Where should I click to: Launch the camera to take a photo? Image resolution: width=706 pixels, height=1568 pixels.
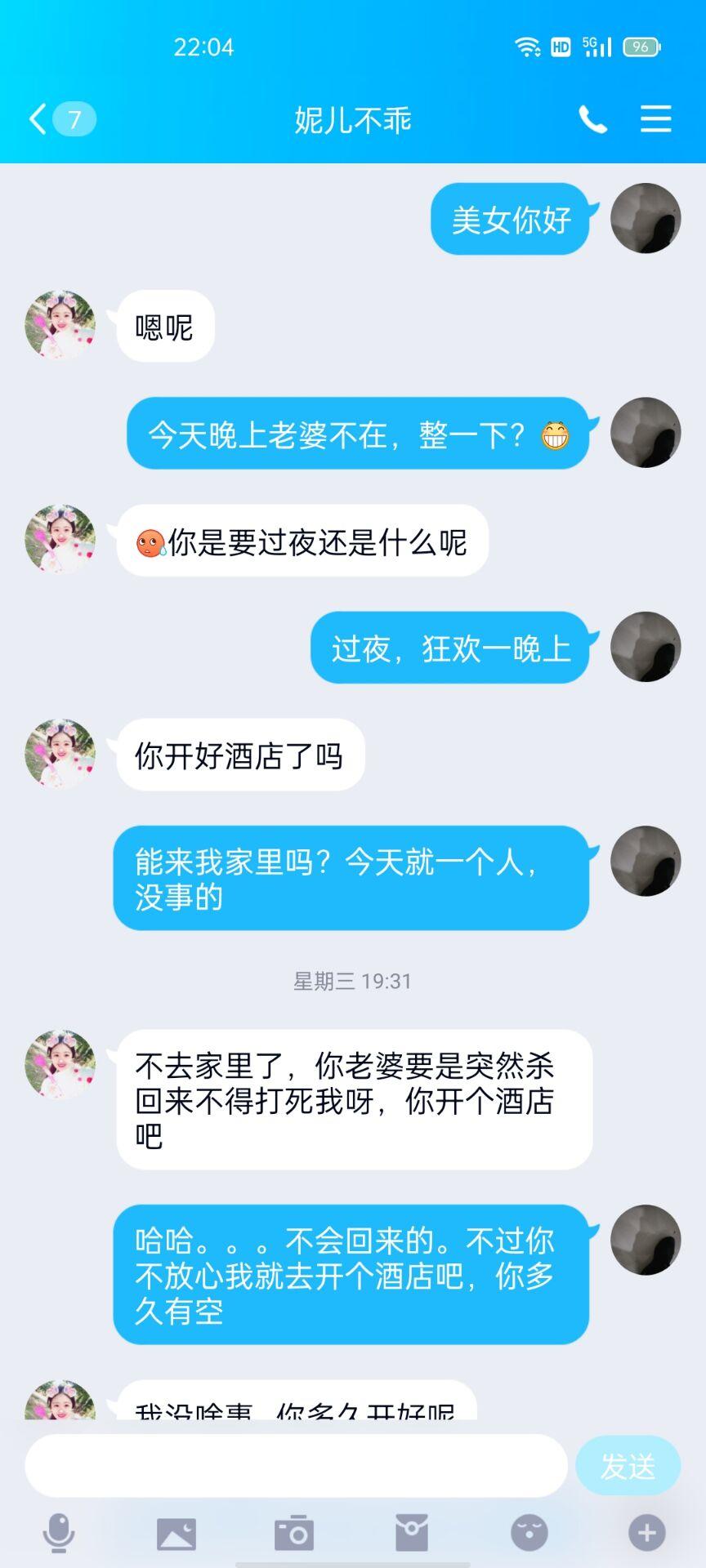click(x=294, y=1532)
